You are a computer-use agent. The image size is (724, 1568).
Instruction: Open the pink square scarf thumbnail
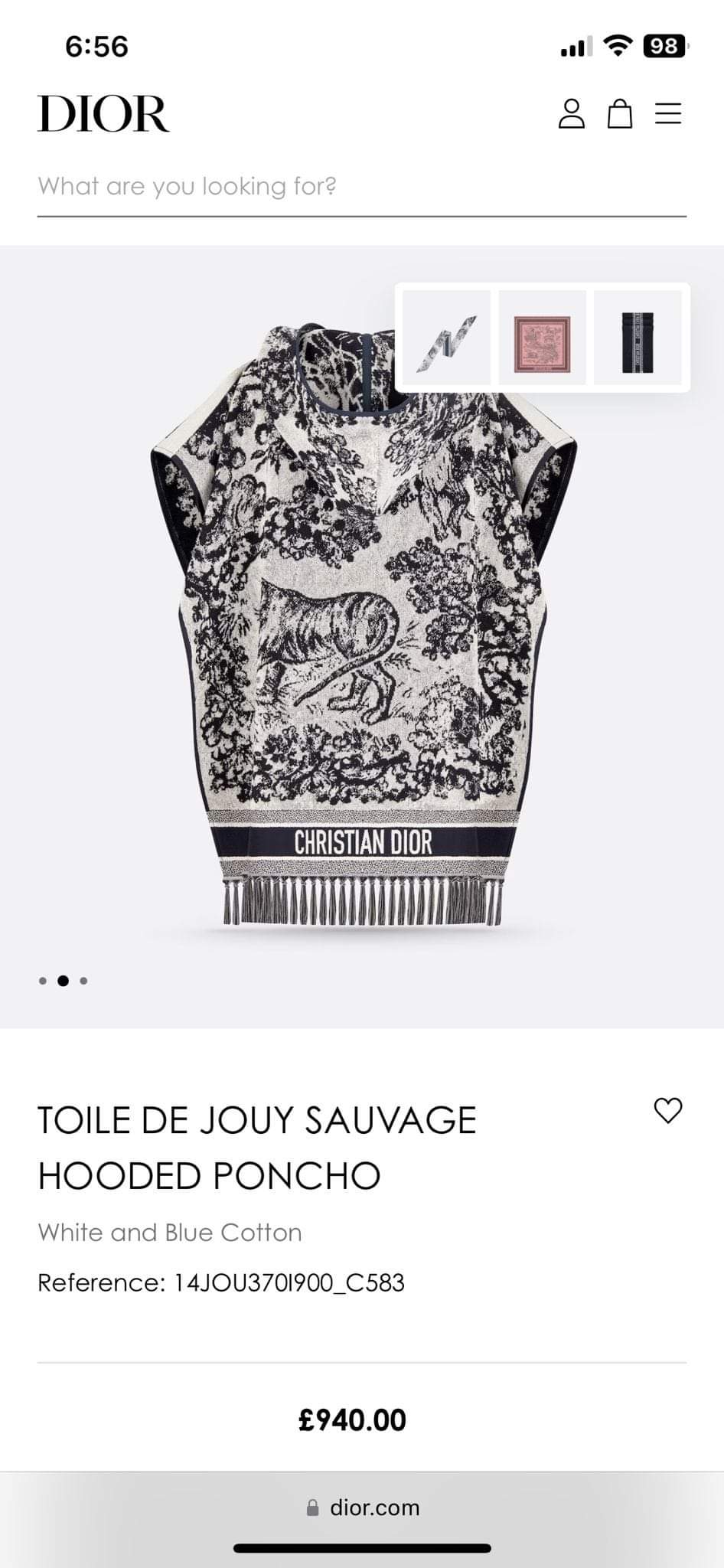tap(542, 338)
